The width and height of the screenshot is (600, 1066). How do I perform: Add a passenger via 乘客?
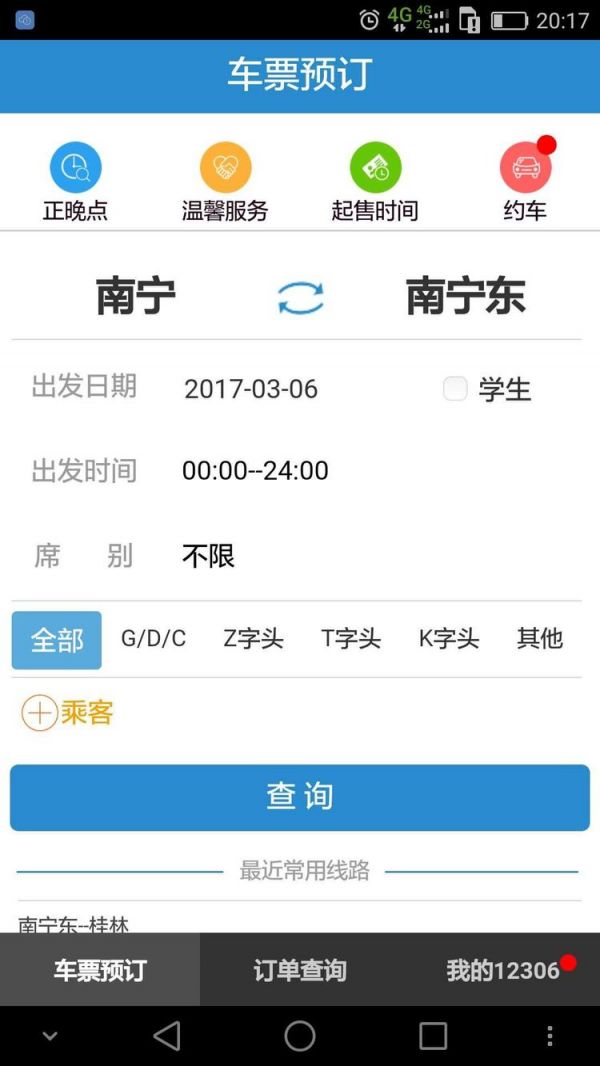67,713
